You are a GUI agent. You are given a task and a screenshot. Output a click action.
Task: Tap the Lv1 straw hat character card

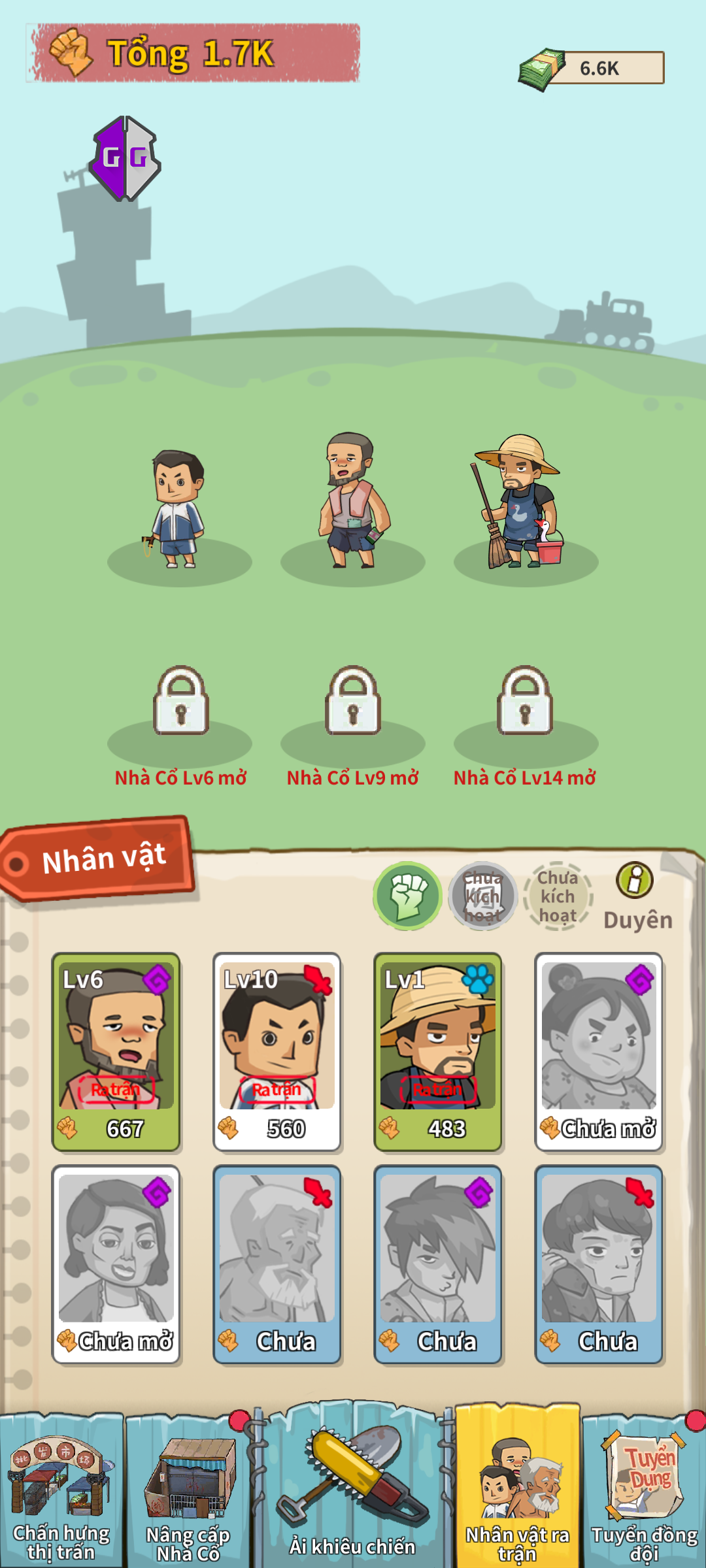pyautogui.click(x=438, y=1051)
